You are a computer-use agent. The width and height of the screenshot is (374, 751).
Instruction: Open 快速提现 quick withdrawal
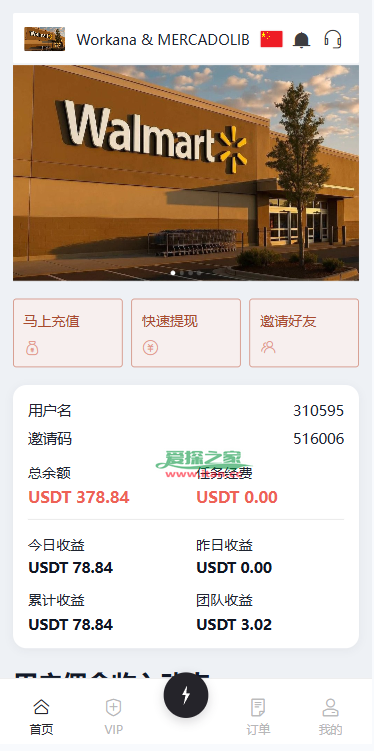(186, 333)
